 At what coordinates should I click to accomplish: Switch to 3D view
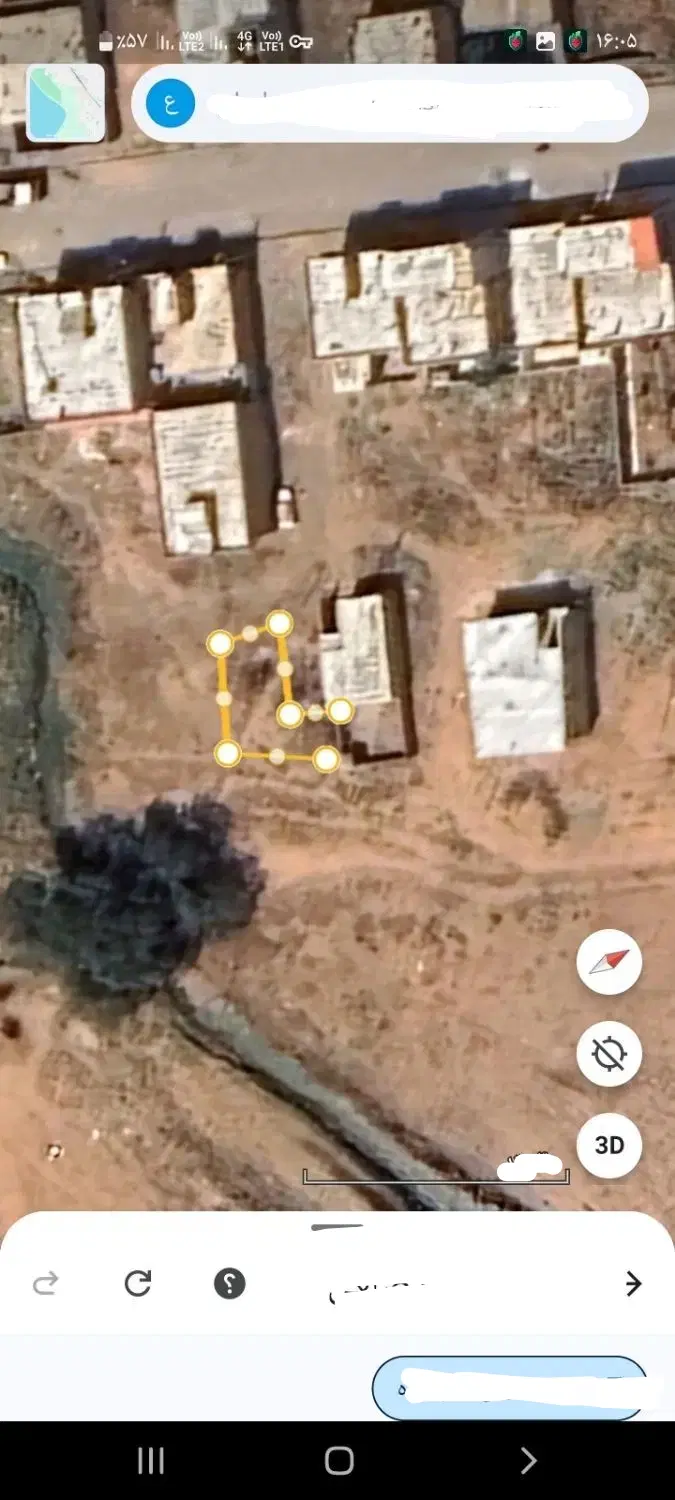(609, 1145)
